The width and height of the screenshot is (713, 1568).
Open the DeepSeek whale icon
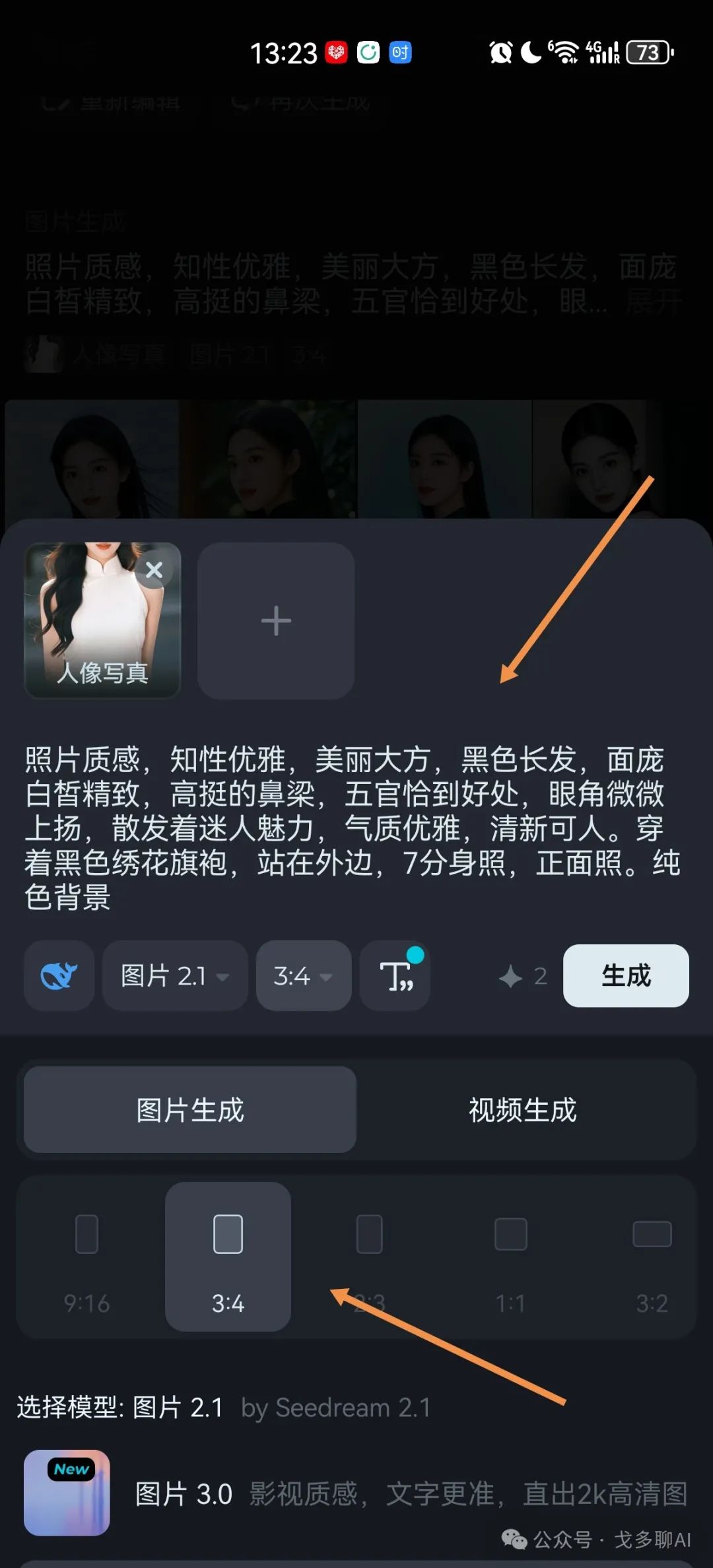59,975
